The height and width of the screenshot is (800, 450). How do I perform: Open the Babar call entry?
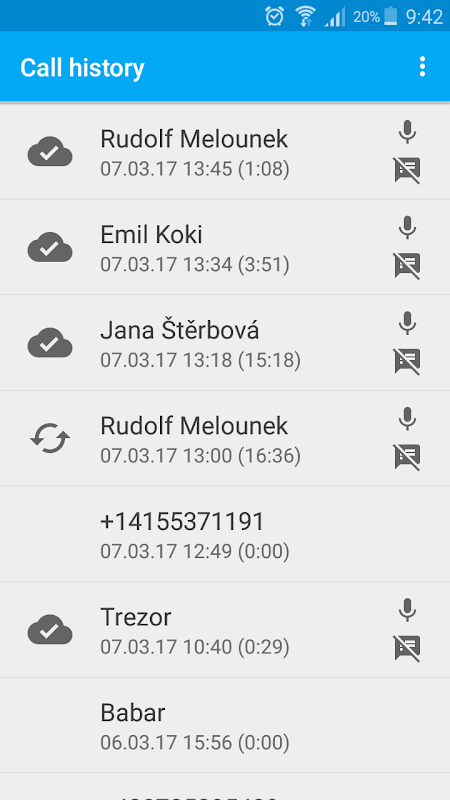[225, 725]
